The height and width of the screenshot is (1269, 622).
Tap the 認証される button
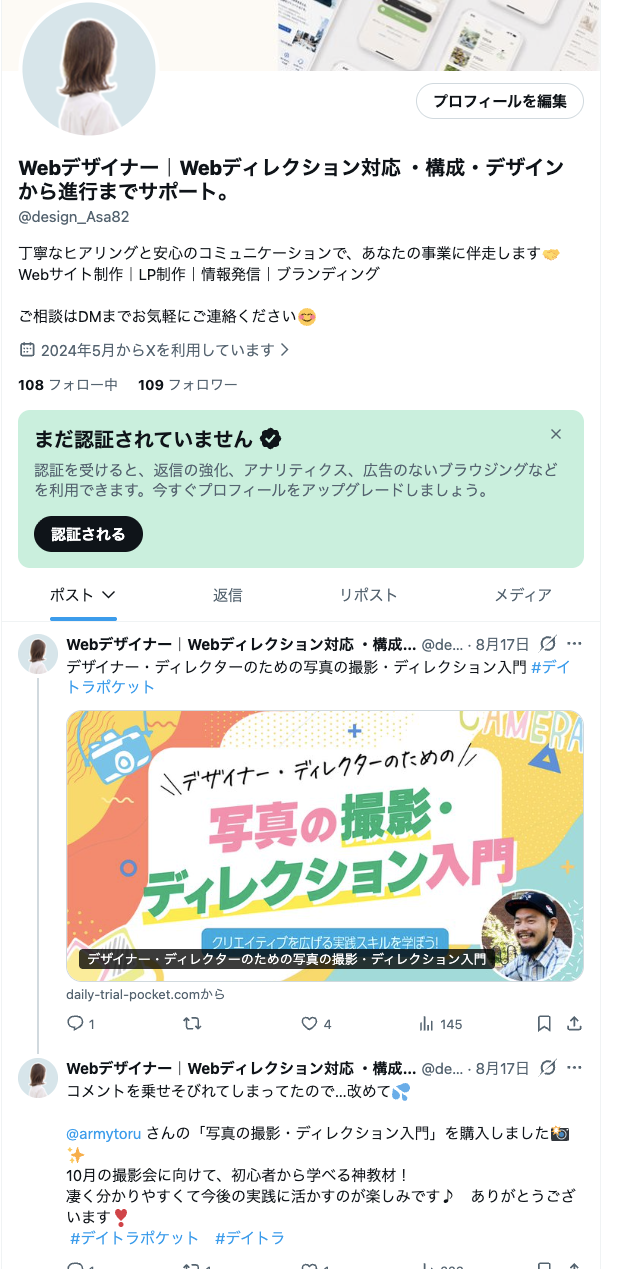tap(88, 534)
